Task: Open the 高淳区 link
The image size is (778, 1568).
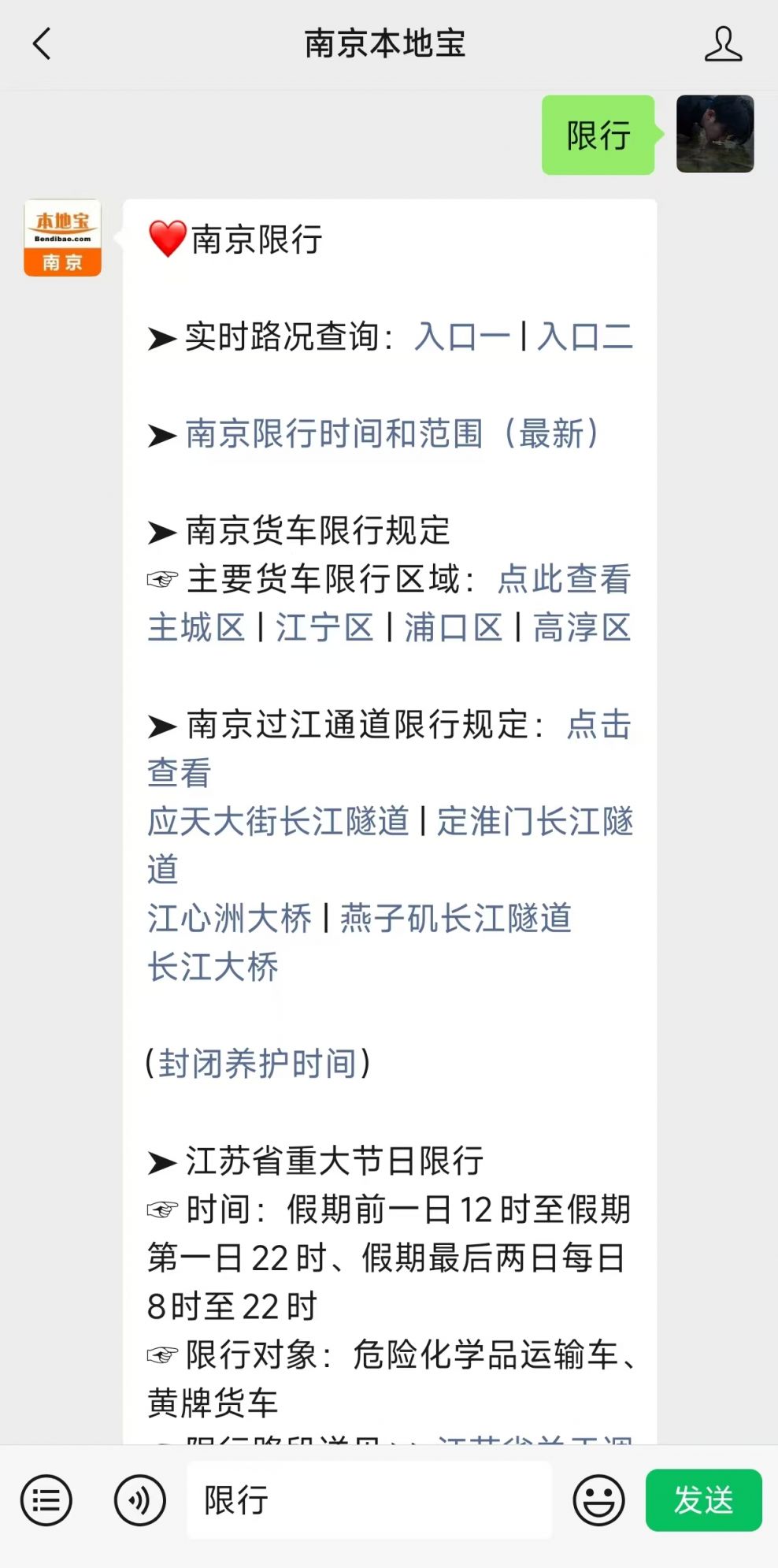Action: (582, 628)
